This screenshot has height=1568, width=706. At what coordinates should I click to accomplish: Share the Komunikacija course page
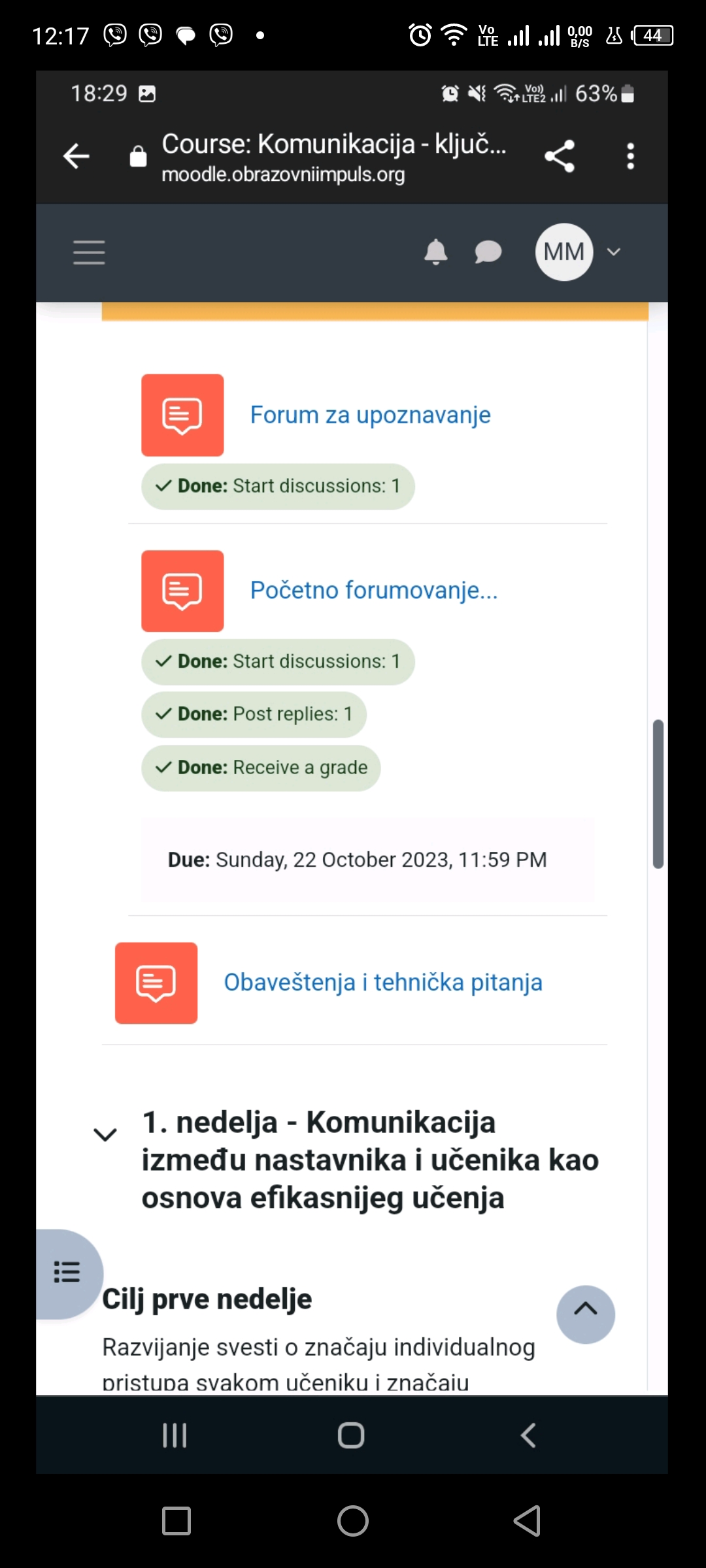pyautogui.click(x=560, y=156)
